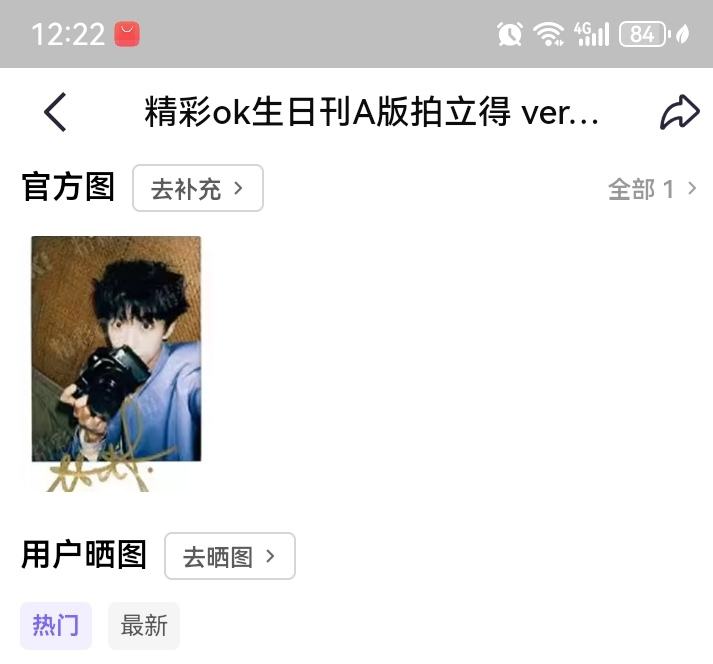Open 全部 1 to view all official images
This screenshot has height=664, width=713.
click(x=651, y=189)
